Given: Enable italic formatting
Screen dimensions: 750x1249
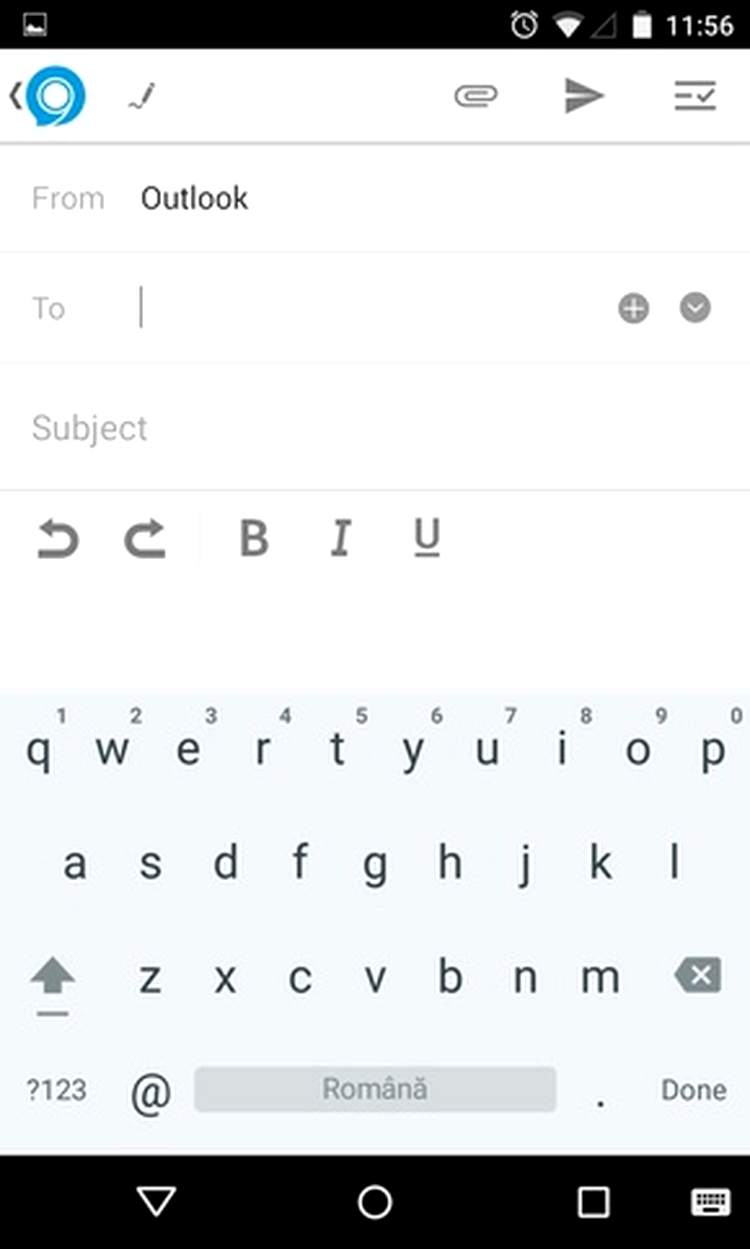Looking at the screenshot, I should point(341,540).
